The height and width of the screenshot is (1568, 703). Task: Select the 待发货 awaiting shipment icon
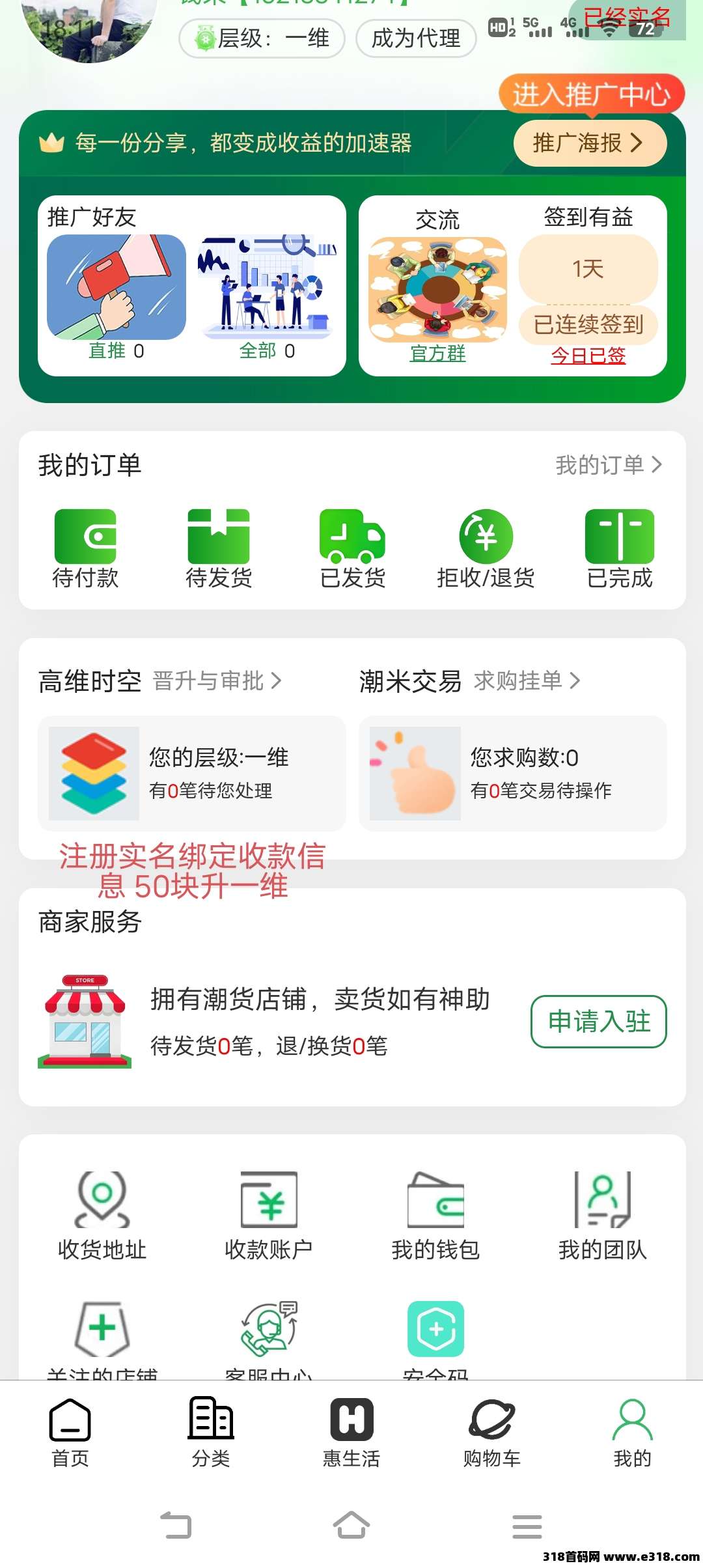tap(219, 547)
